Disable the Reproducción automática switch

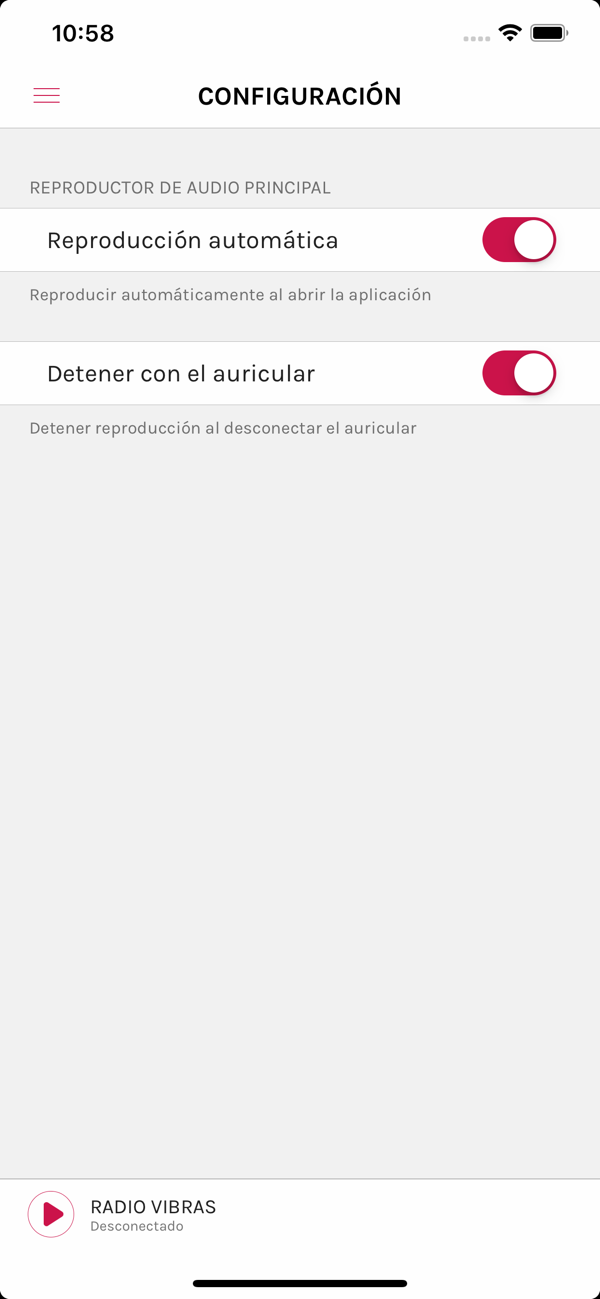pos(519,240)
